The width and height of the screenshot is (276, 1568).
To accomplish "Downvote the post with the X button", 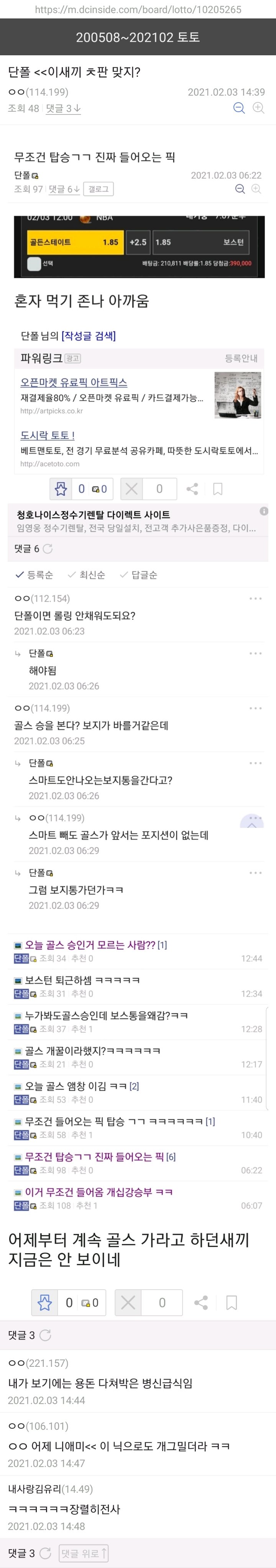I will (128, 1303).
